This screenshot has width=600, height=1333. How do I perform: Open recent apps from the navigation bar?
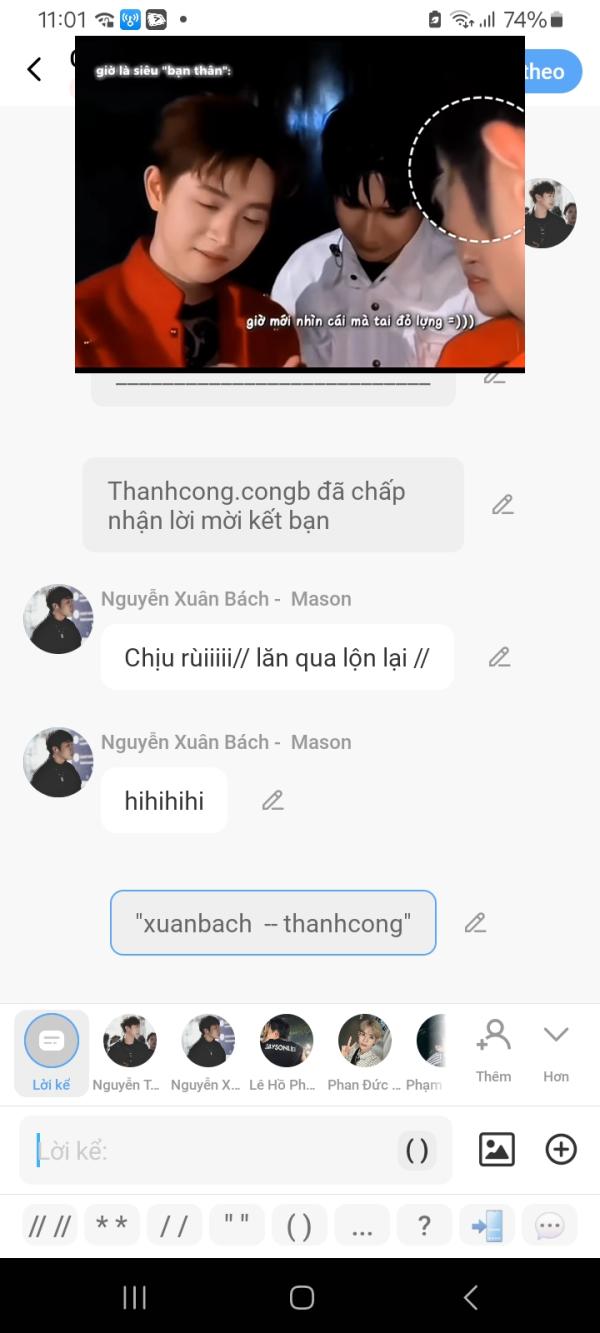point(134,1297)
